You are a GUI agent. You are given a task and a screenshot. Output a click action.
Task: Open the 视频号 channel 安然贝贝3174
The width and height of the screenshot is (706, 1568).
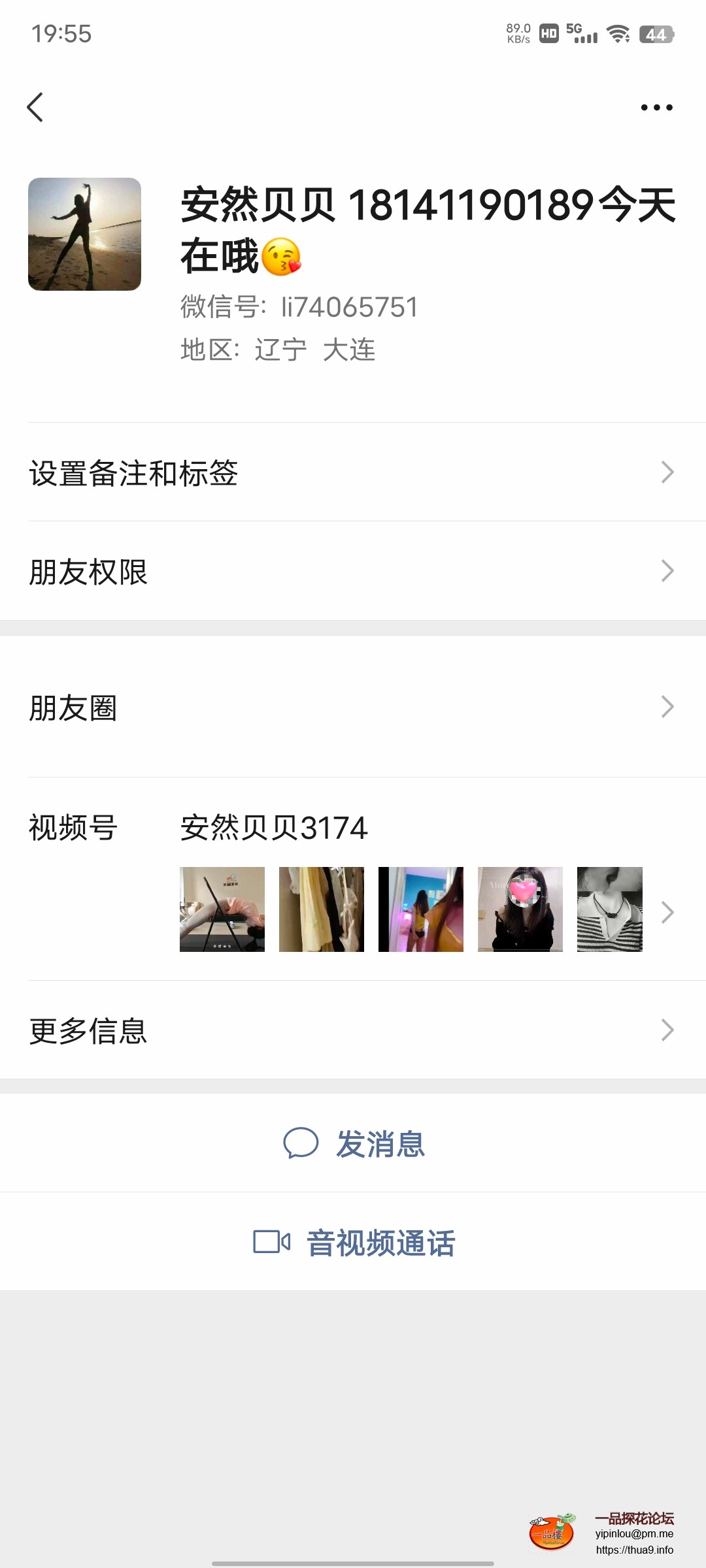click(x=273, y=828)
